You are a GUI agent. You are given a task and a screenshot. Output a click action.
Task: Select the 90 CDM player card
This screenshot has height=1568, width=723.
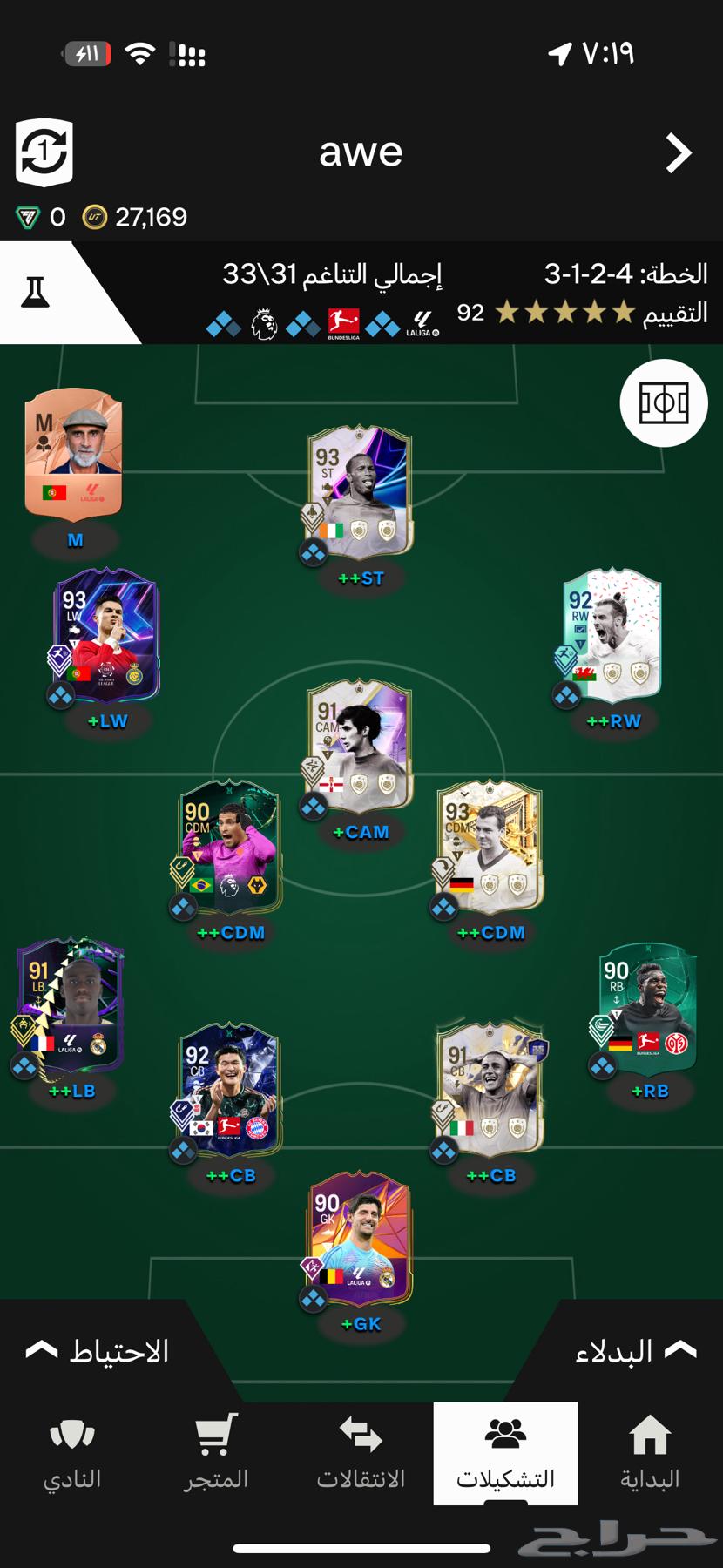pos(230,847)
